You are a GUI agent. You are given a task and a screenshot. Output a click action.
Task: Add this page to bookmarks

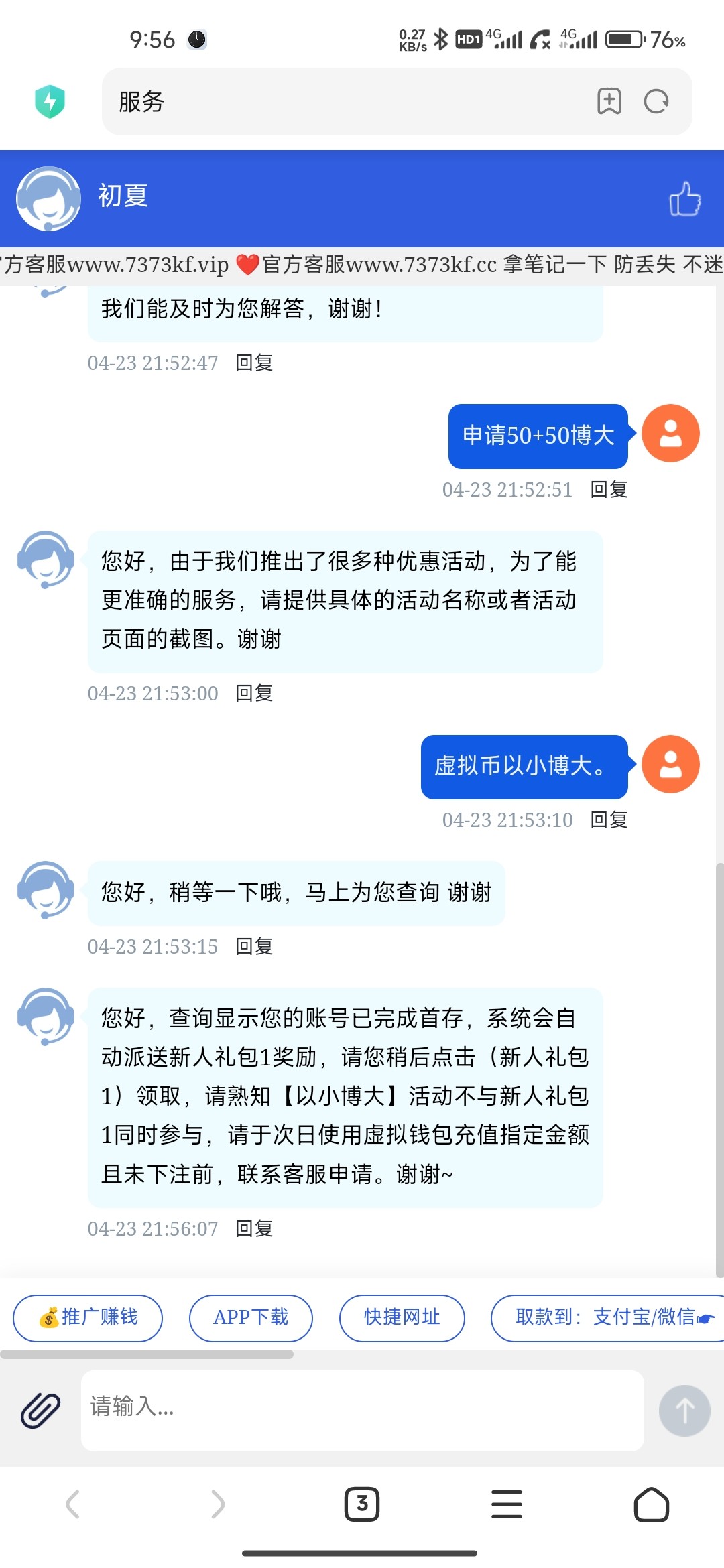click(x=609, y=102)
